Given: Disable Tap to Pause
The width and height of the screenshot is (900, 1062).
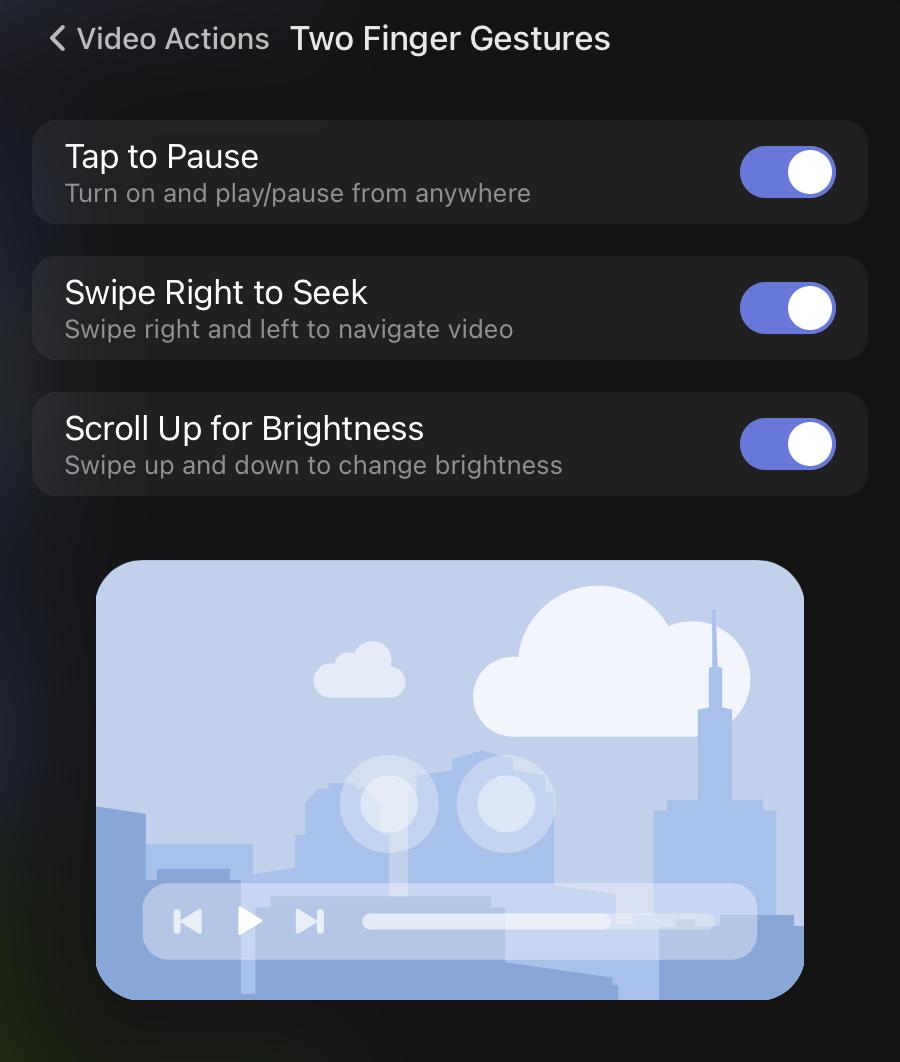Looking at the screenshot, I should pyautogui.click(x=787, y=172).
